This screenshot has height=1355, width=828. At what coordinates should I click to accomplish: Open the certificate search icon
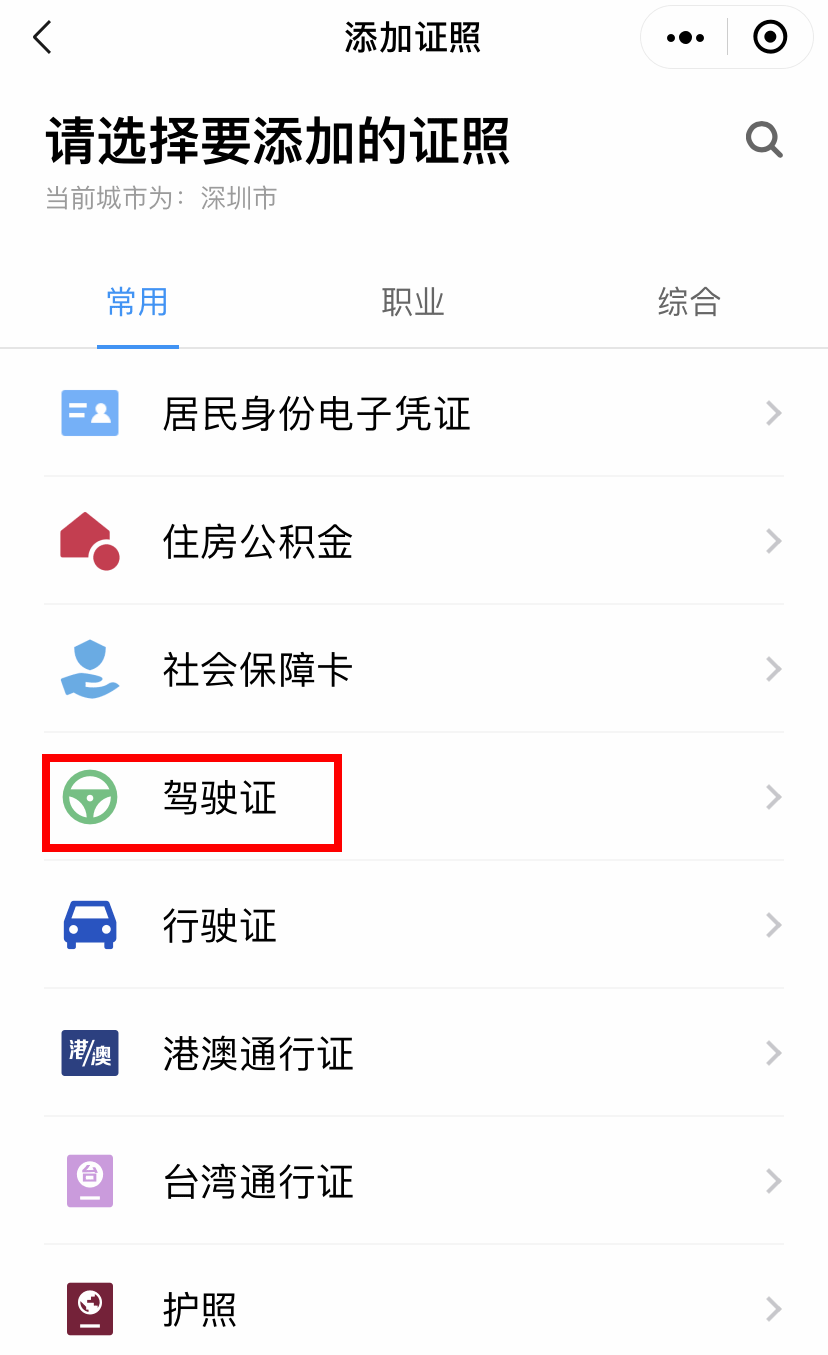(764, 140)
